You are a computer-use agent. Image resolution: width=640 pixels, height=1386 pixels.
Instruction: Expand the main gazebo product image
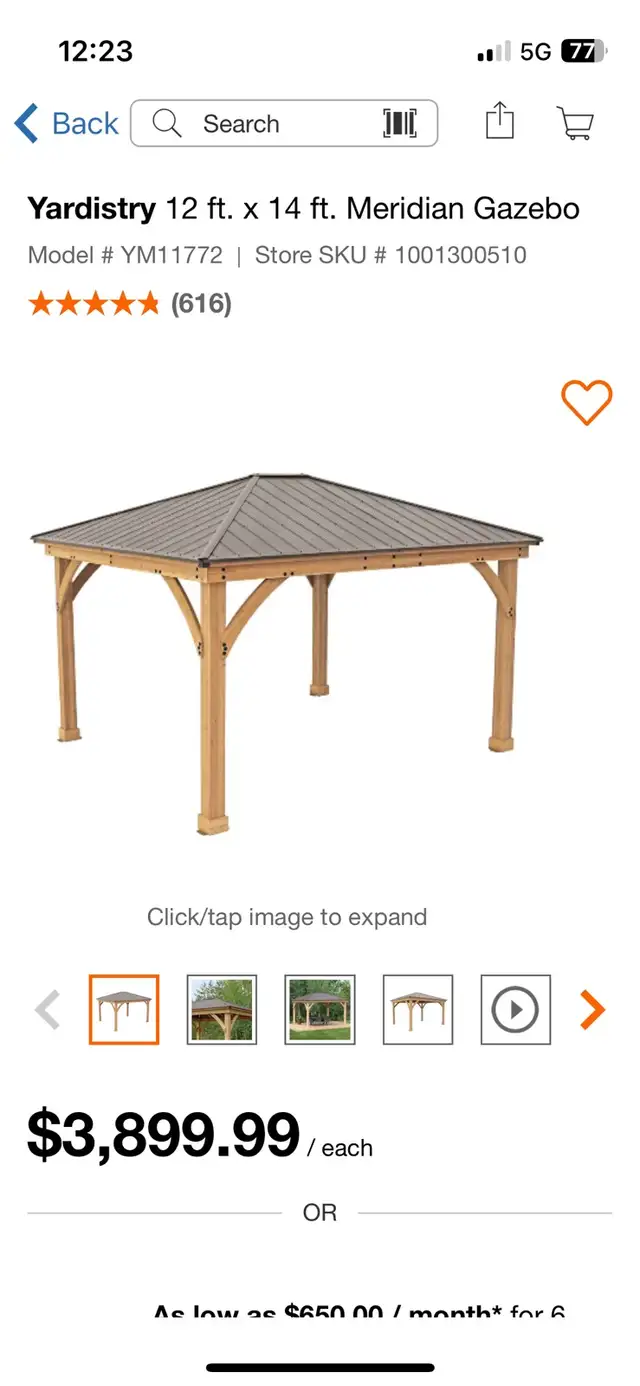(287, 653)
